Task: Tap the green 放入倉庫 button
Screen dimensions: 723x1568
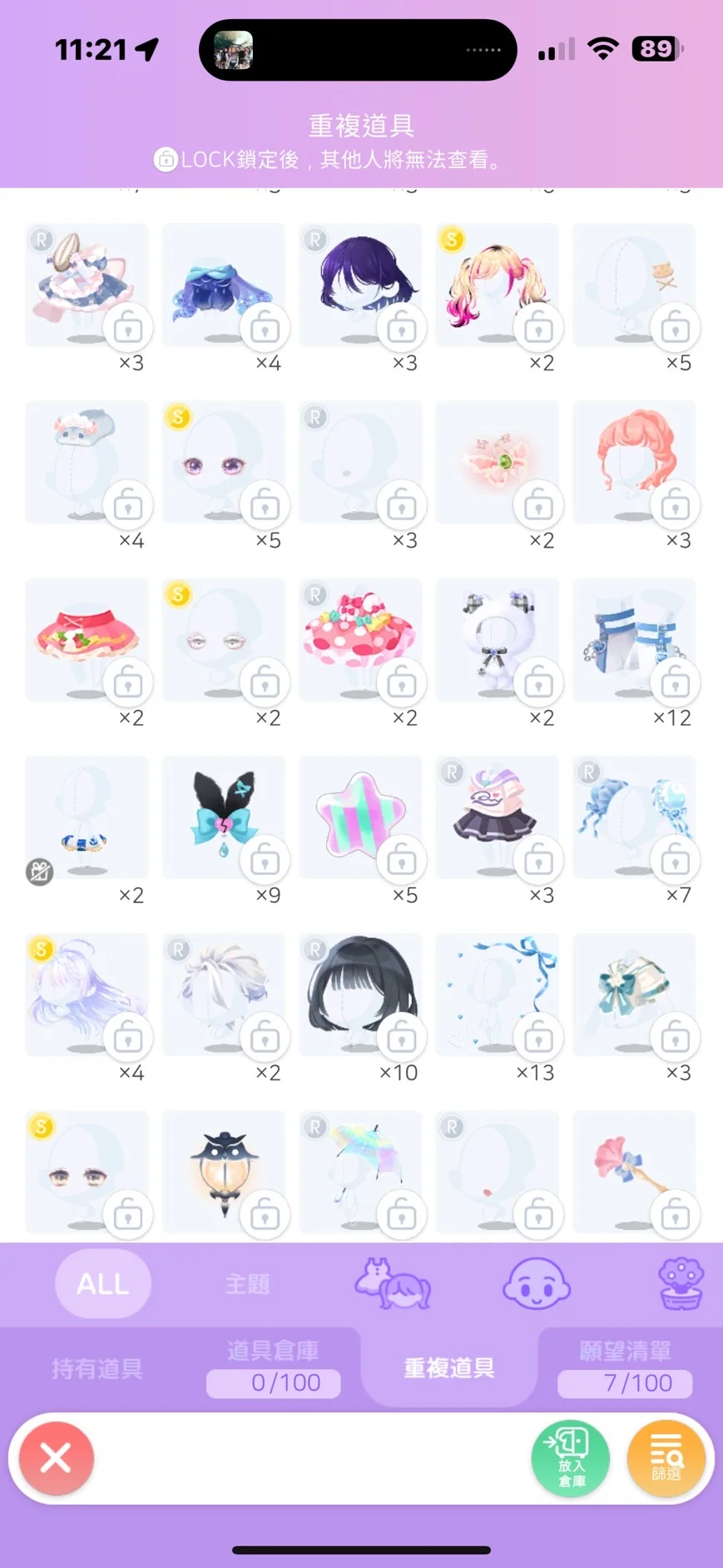Action: tap(571, 1458)
